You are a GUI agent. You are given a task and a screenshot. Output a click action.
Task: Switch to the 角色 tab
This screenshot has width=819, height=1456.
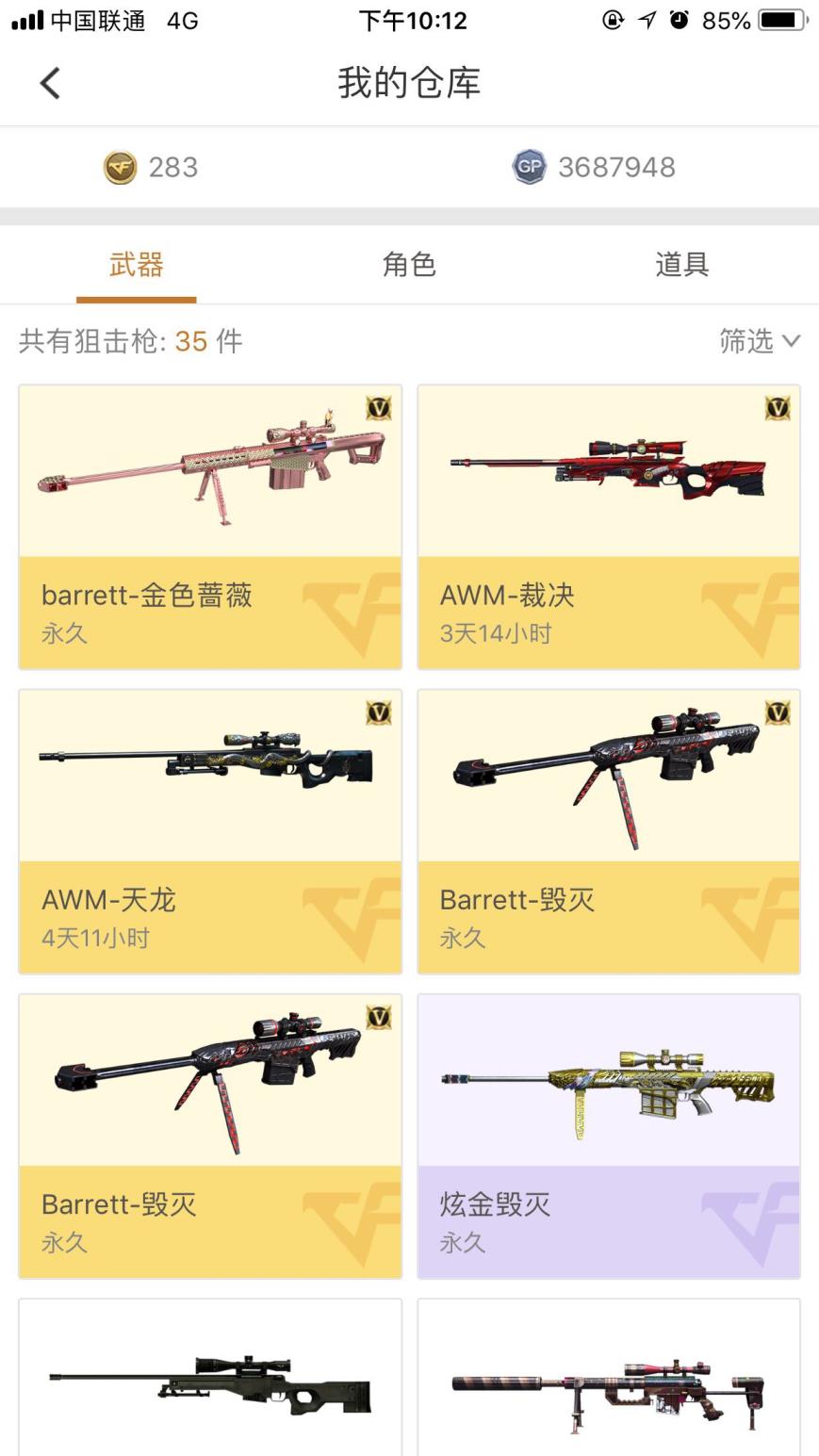tap(409, 265)
